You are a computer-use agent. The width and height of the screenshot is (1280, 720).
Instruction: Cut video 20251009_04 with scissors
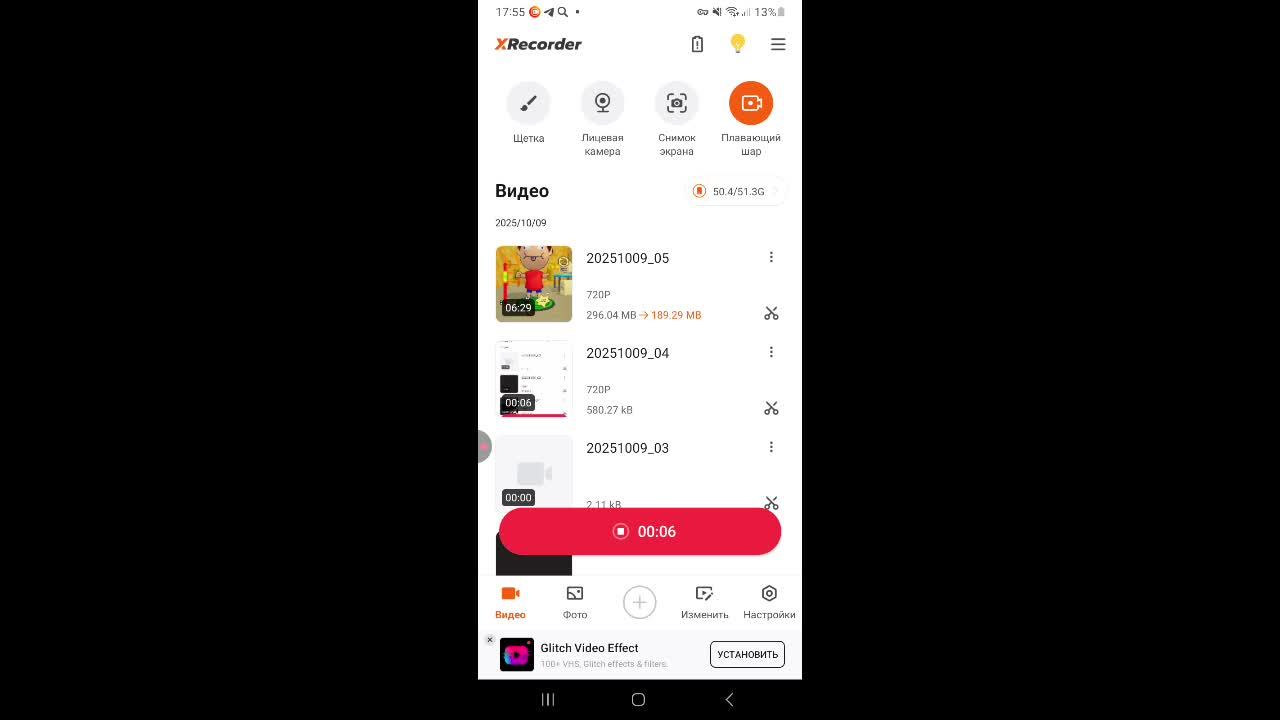pyautogui.click(x=771, y=409)
